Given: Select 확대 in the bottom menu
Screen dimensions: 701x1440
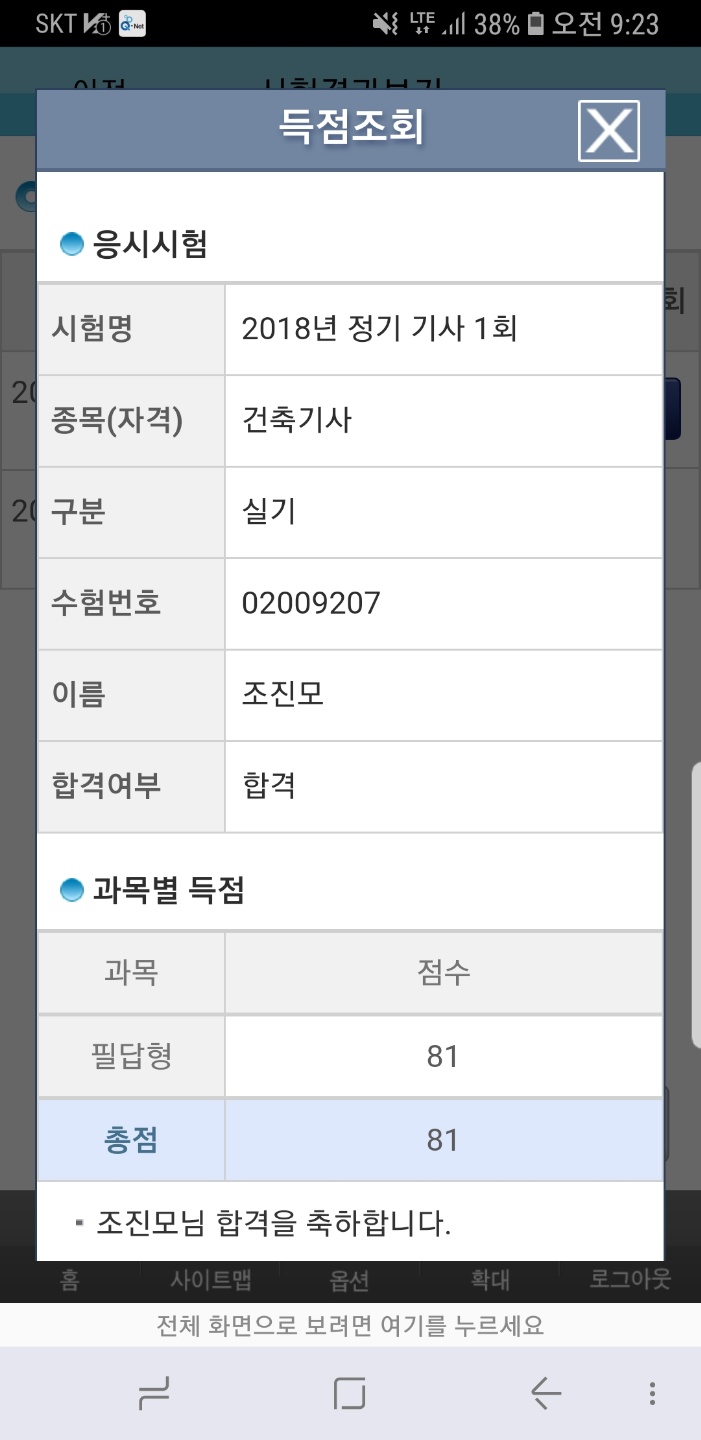Looking at the screenshot, I should 490,1280.
